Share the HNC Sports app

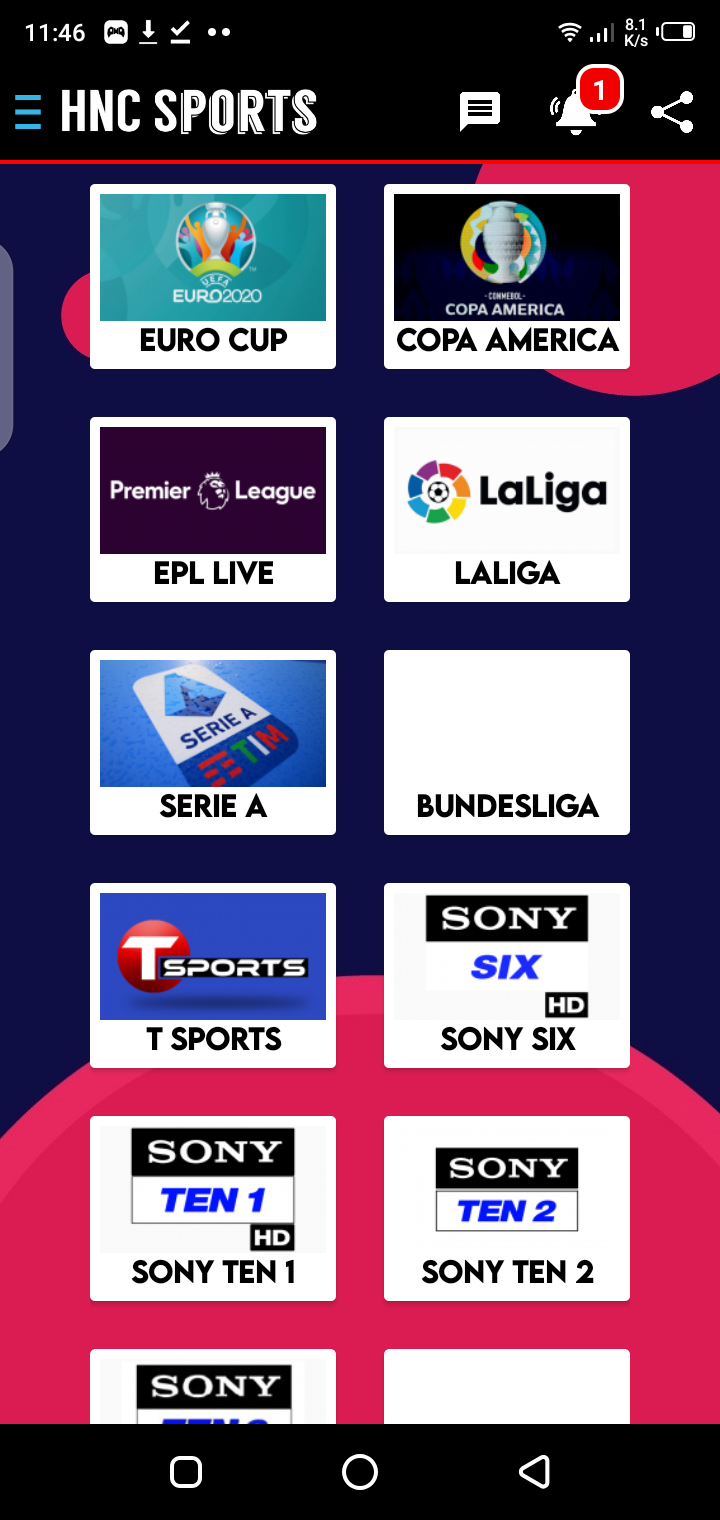pos(672,112)
